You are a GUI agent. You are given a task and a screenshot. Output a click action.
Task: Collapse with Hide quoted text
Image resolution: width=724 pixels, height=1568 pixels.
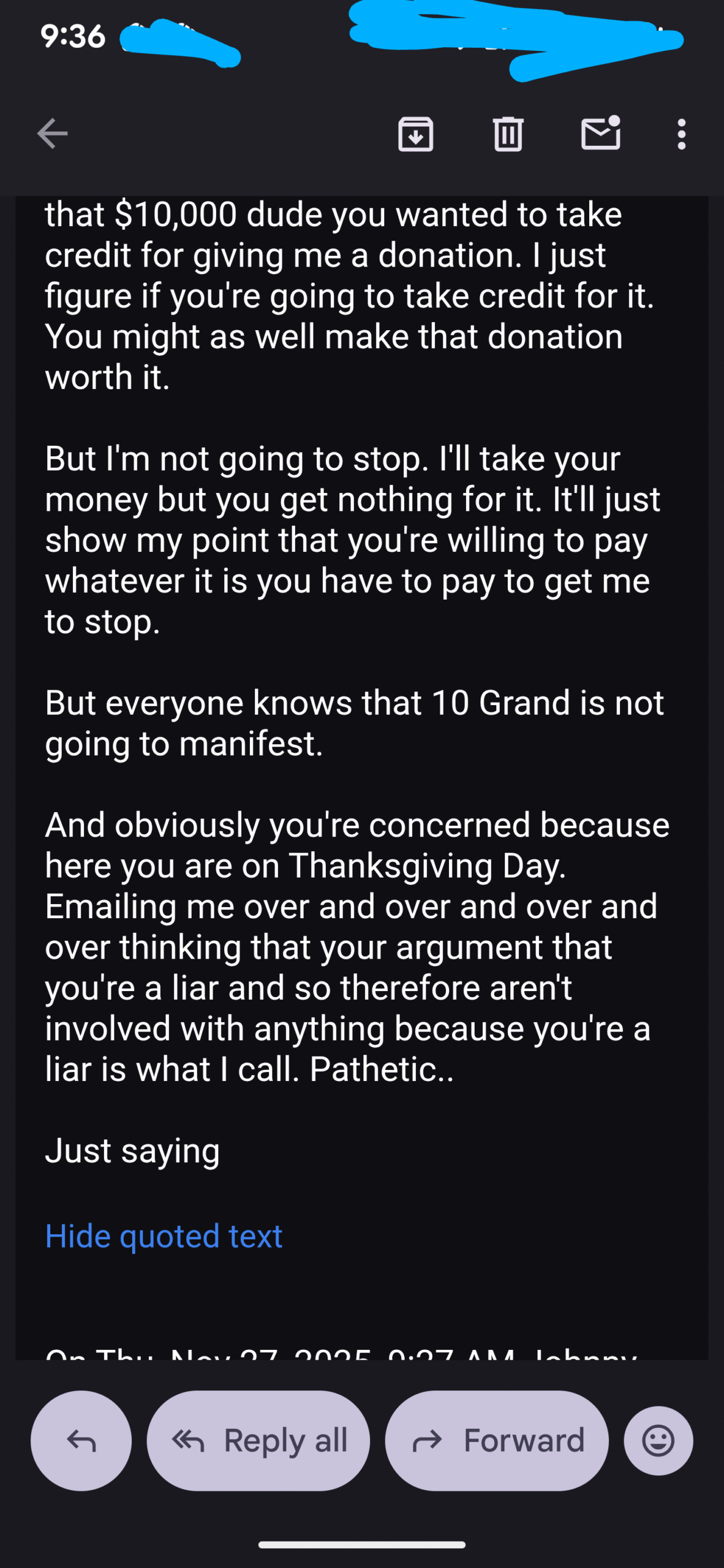tap(164, 1235)
